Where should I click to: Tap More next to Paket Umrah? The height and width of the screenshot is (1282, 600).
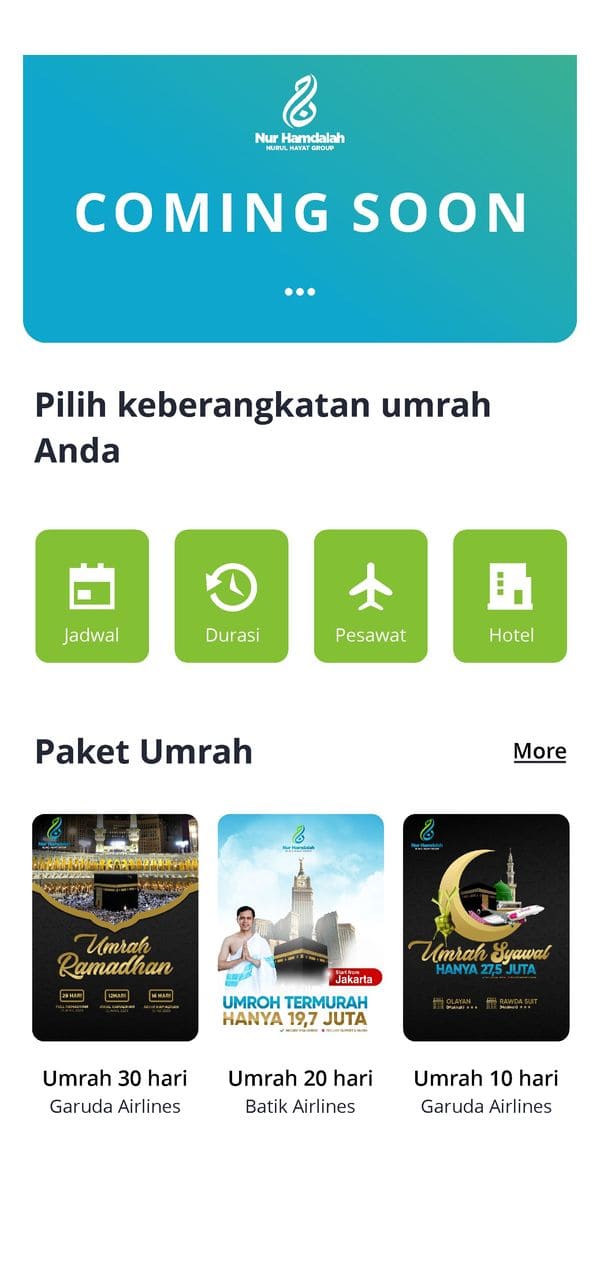tap(540, 751)
